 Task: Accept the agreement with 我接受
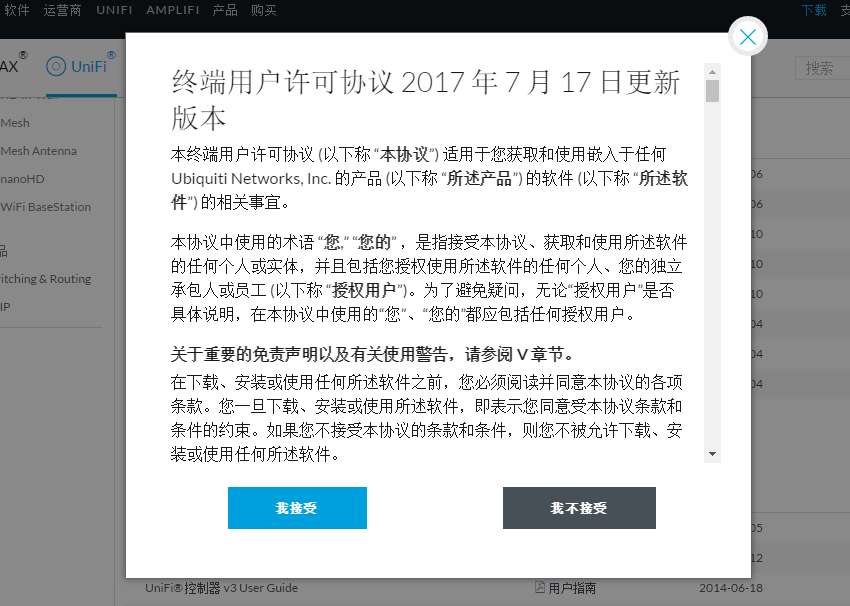pyautogui.click(x=297, y=508)
